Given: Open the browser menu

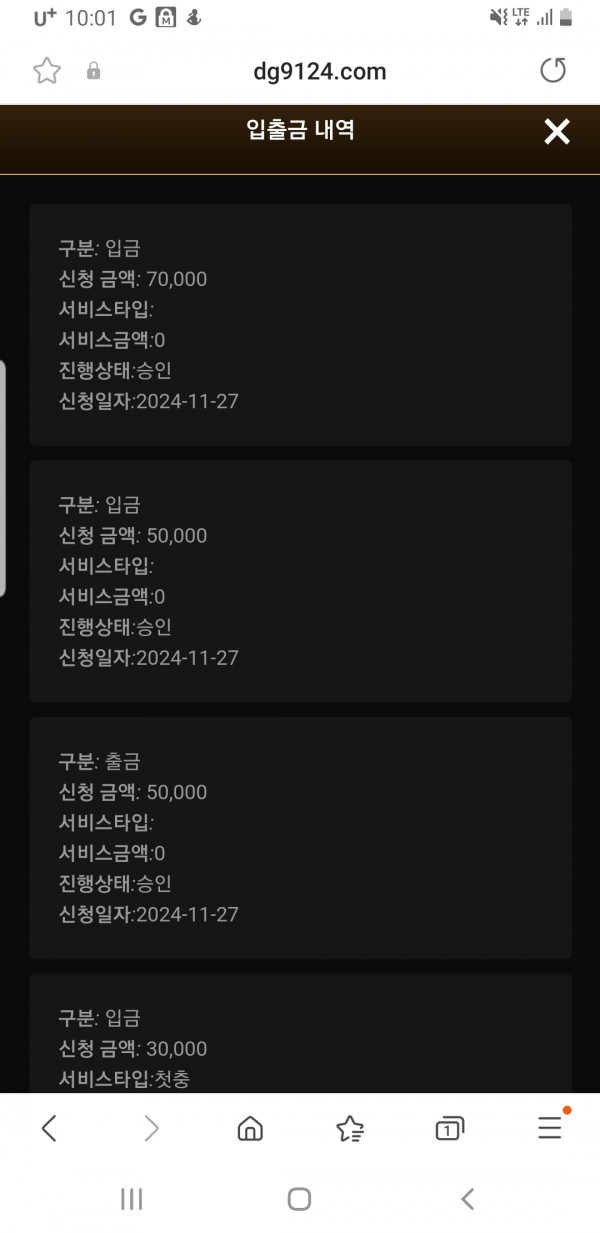Looking at the screenshot, I should coord(550,1129).
